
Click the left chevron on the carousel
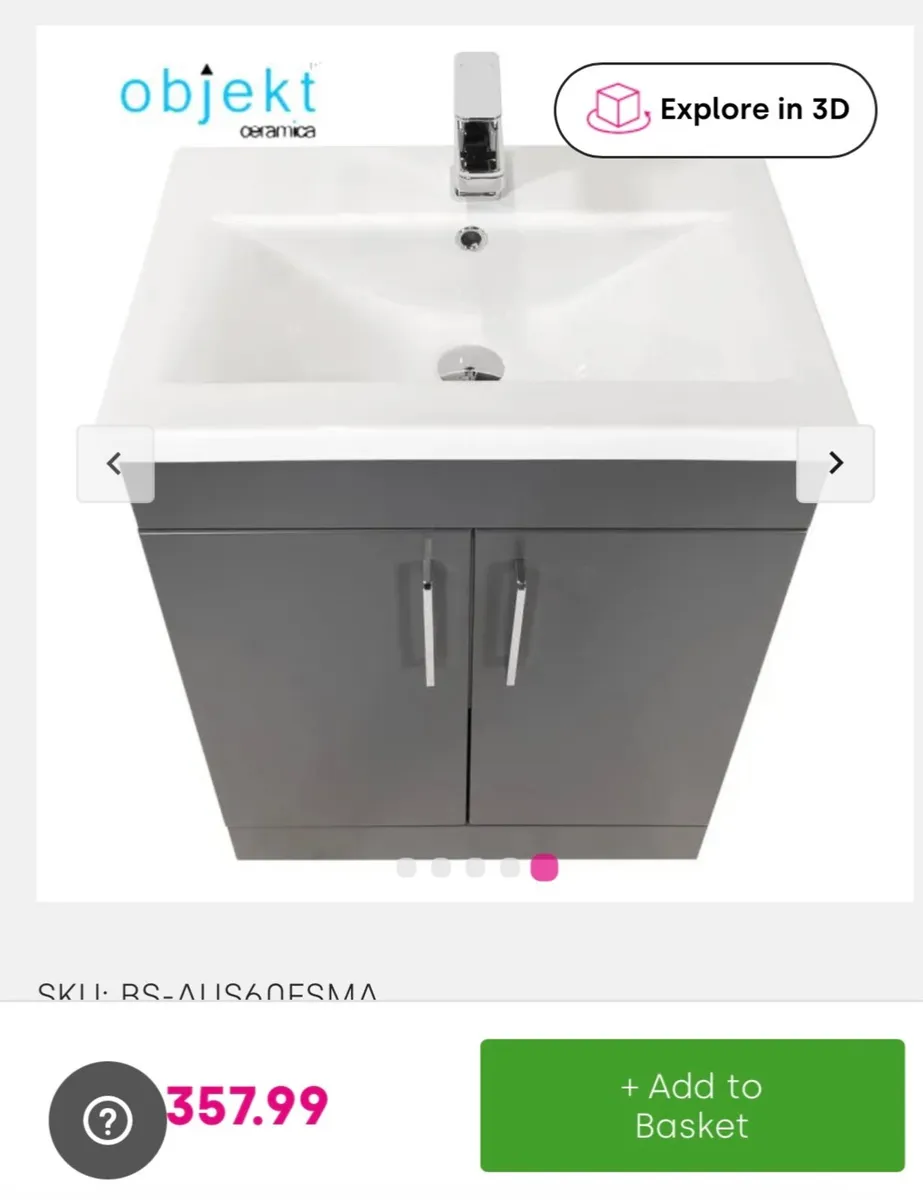tap(115, 461)
